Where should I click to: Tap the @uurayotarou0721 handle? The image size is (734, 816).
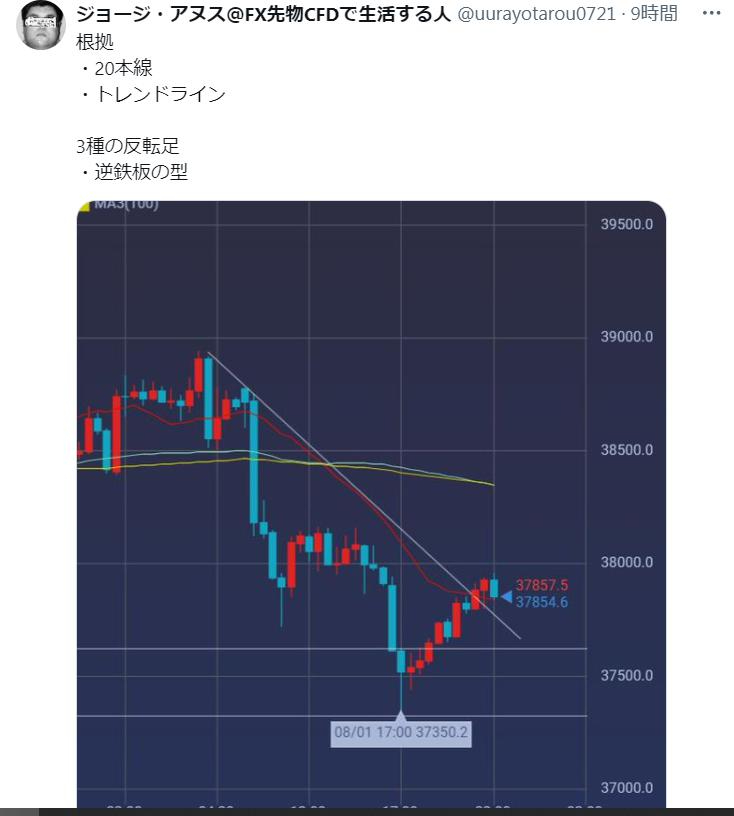tap(536, 14)
